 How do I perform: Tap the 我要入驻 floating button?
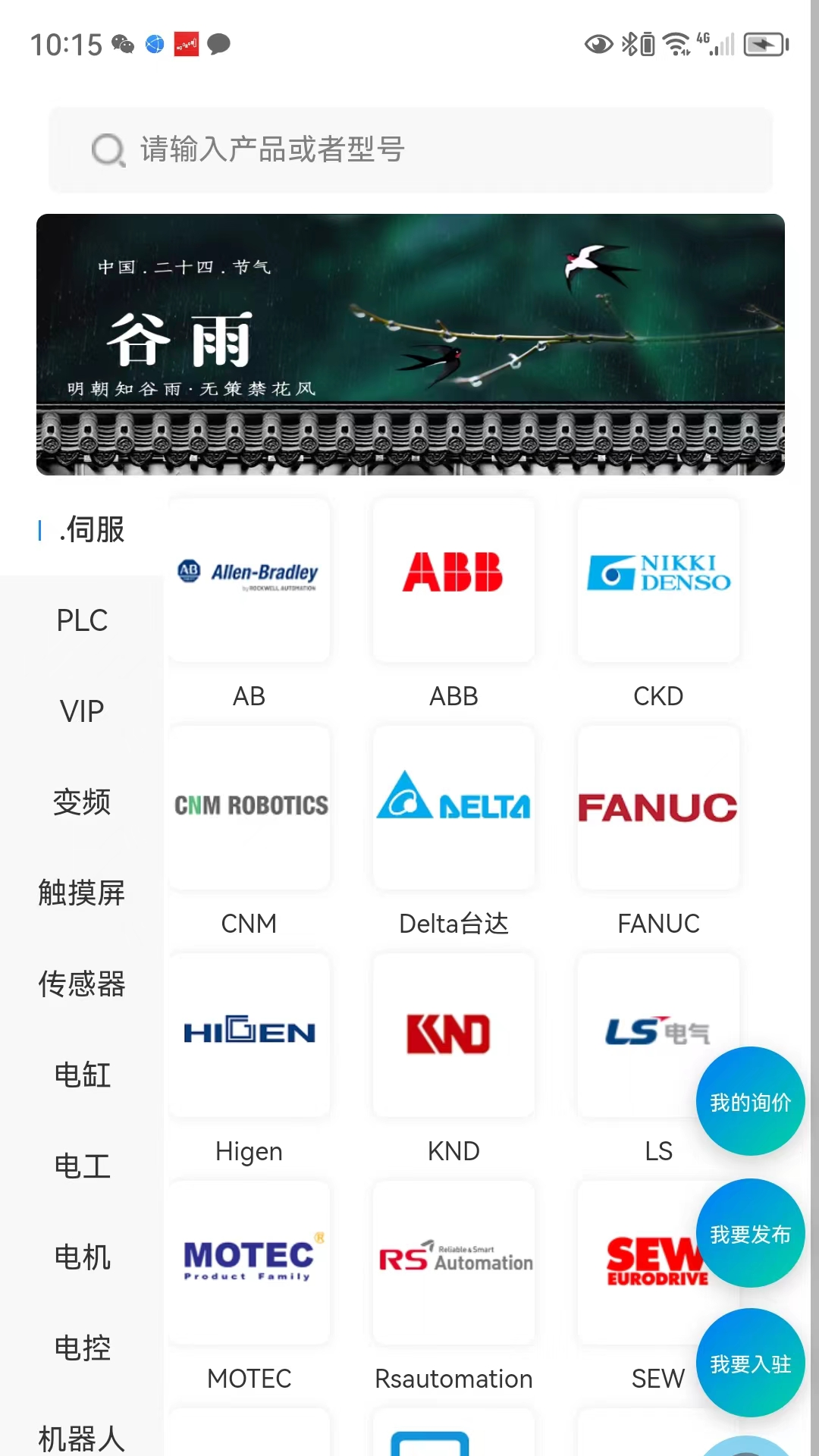coord(750,1363)
